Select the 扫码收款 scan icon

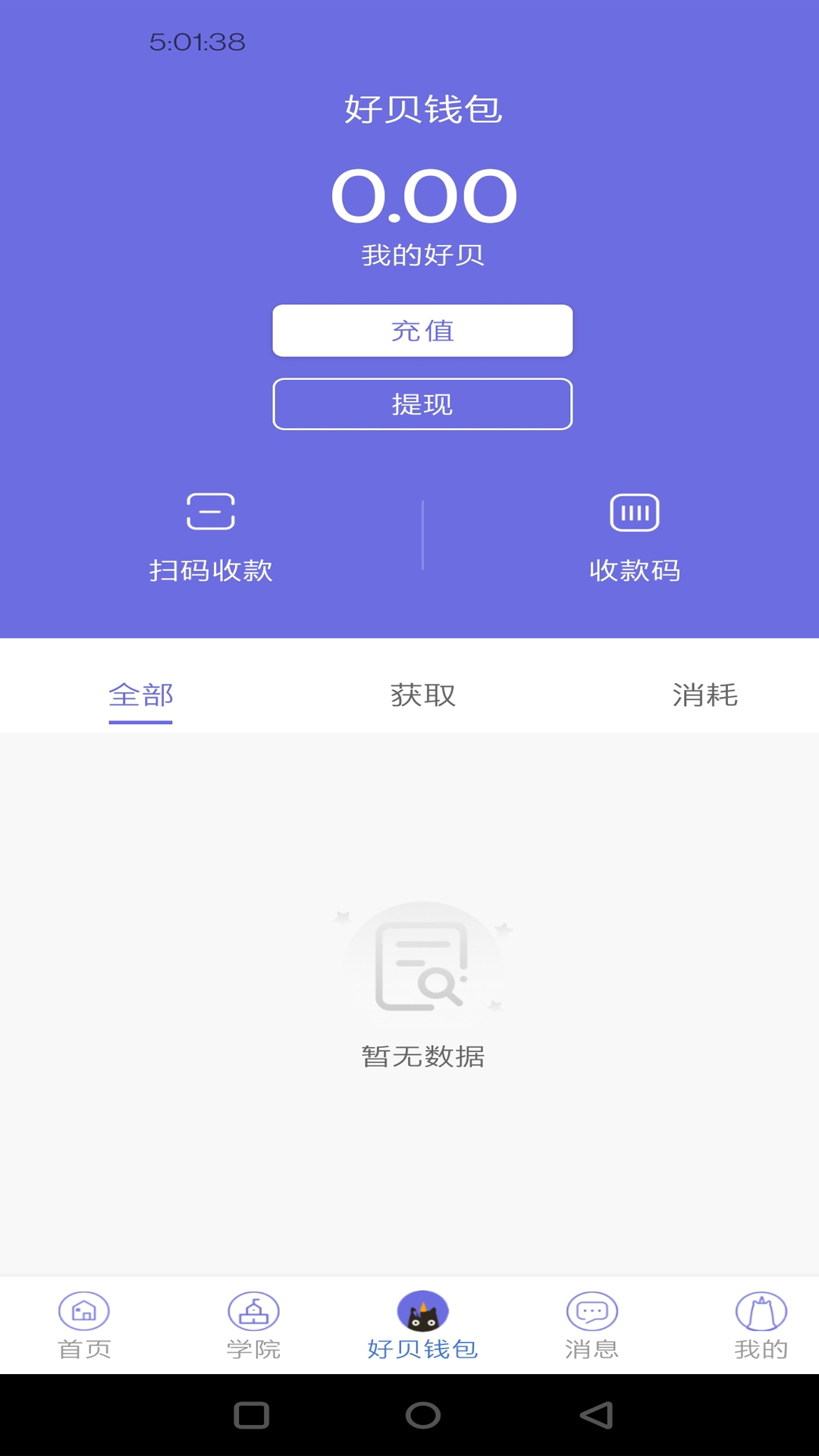pos(211,513)
